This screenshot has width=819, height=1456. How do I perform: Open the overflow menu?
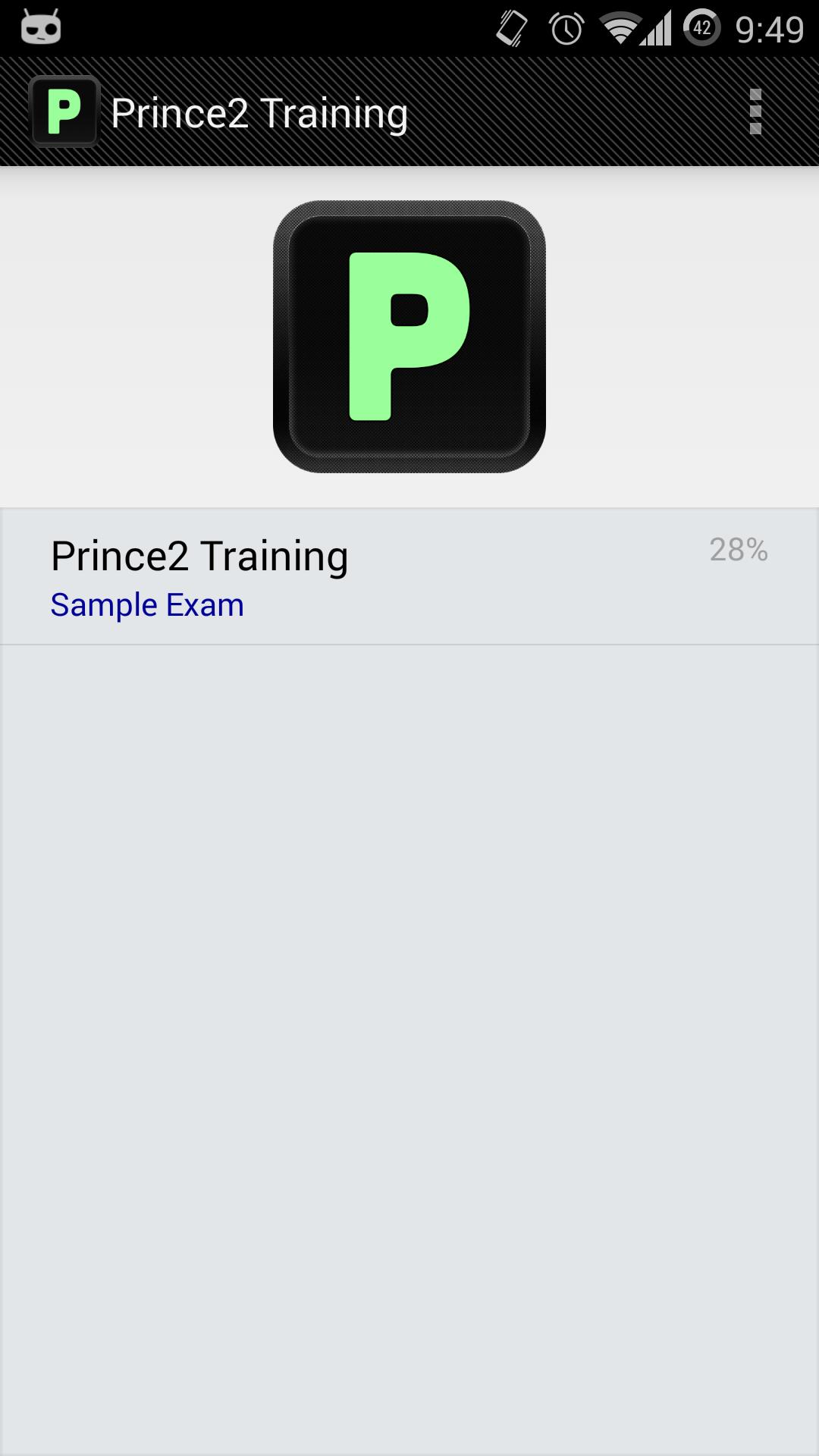[755, 111]
